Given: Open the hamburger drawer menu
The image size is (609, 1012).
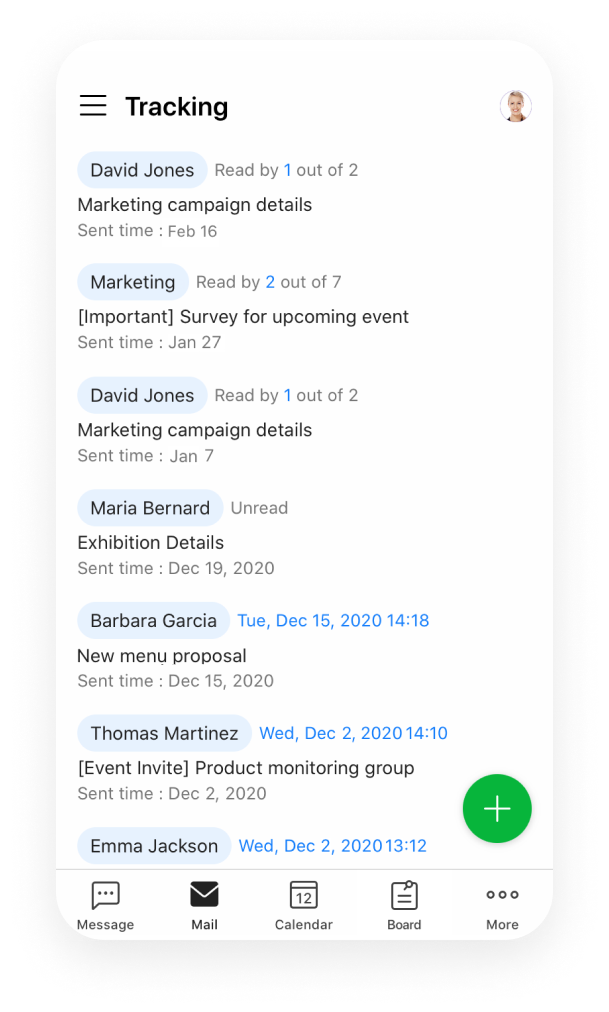Looking at the screenshot, I should pos(93,106).
